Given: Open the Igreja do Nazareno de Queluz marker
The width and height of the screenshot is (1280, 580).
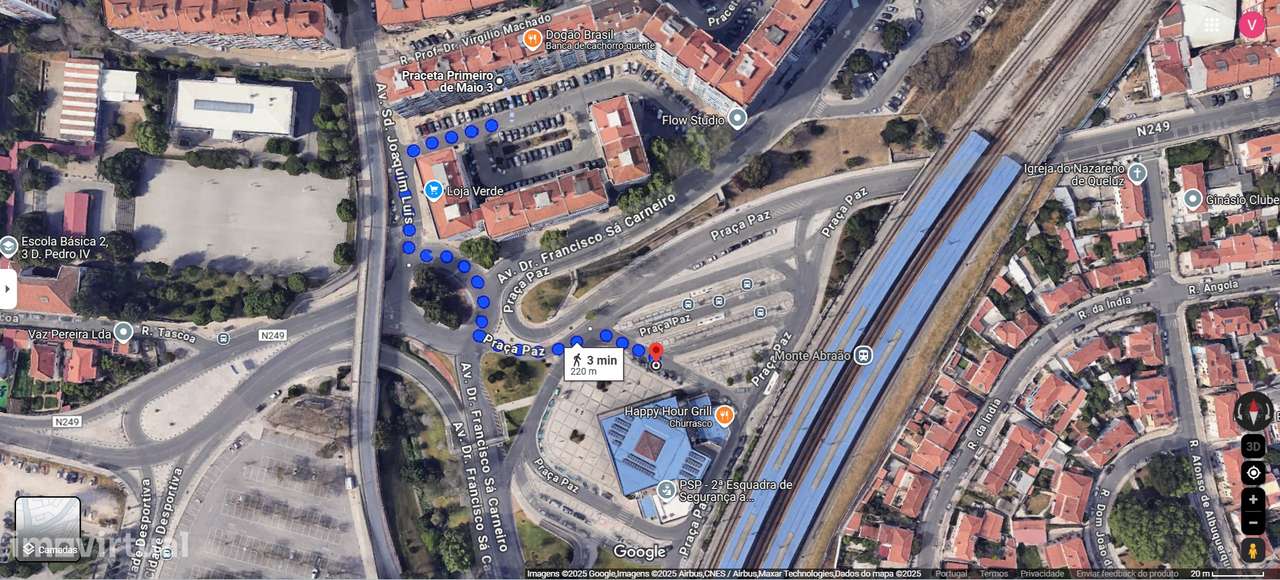Looking at the screenshot, I should (x=1137, y=173).
